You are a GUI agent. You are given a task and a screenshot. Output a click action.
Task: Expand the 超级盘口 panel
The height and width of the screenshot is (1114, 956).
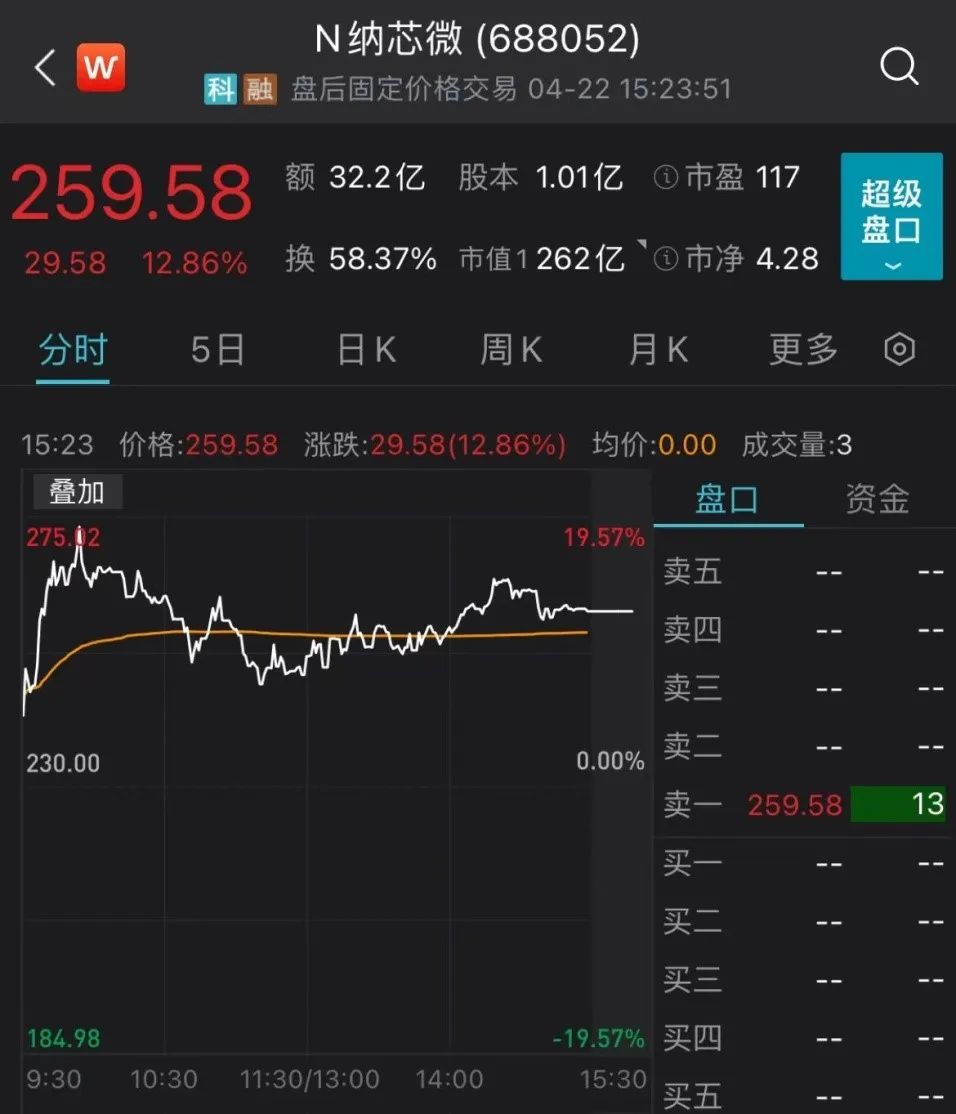[891, 216]
